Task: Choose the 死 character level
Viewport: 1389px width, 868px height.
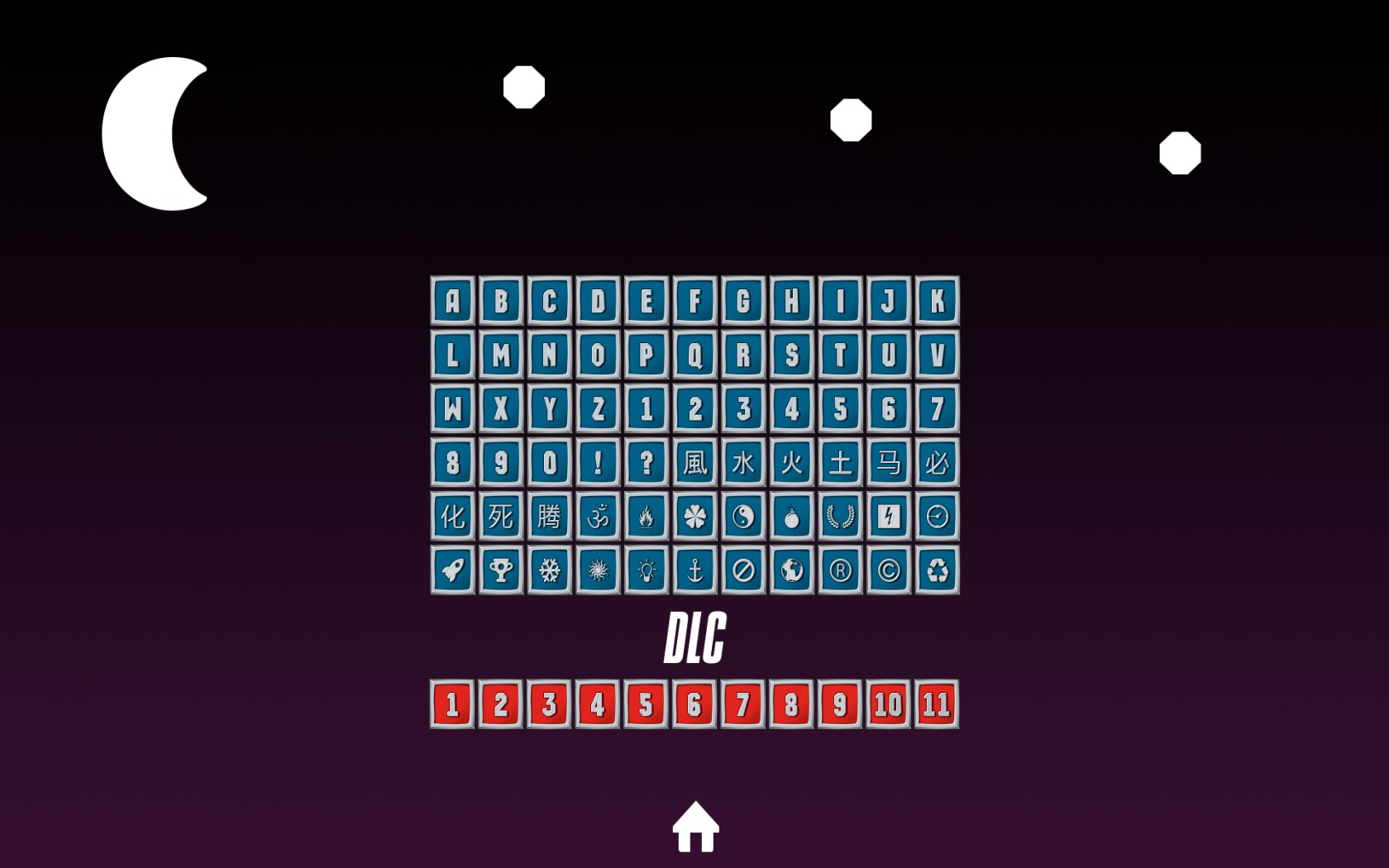Action: [501, 516]
